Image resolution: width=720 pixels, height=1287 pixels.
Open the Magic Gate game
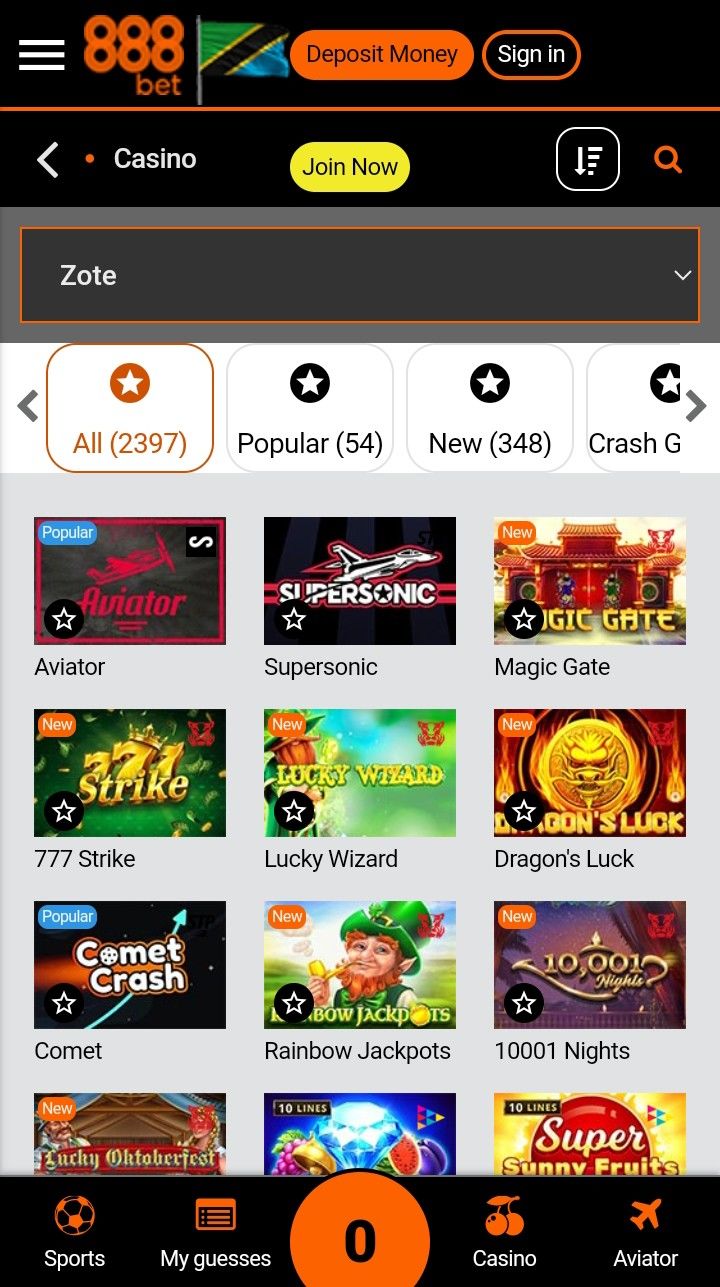tap(590, 581)
